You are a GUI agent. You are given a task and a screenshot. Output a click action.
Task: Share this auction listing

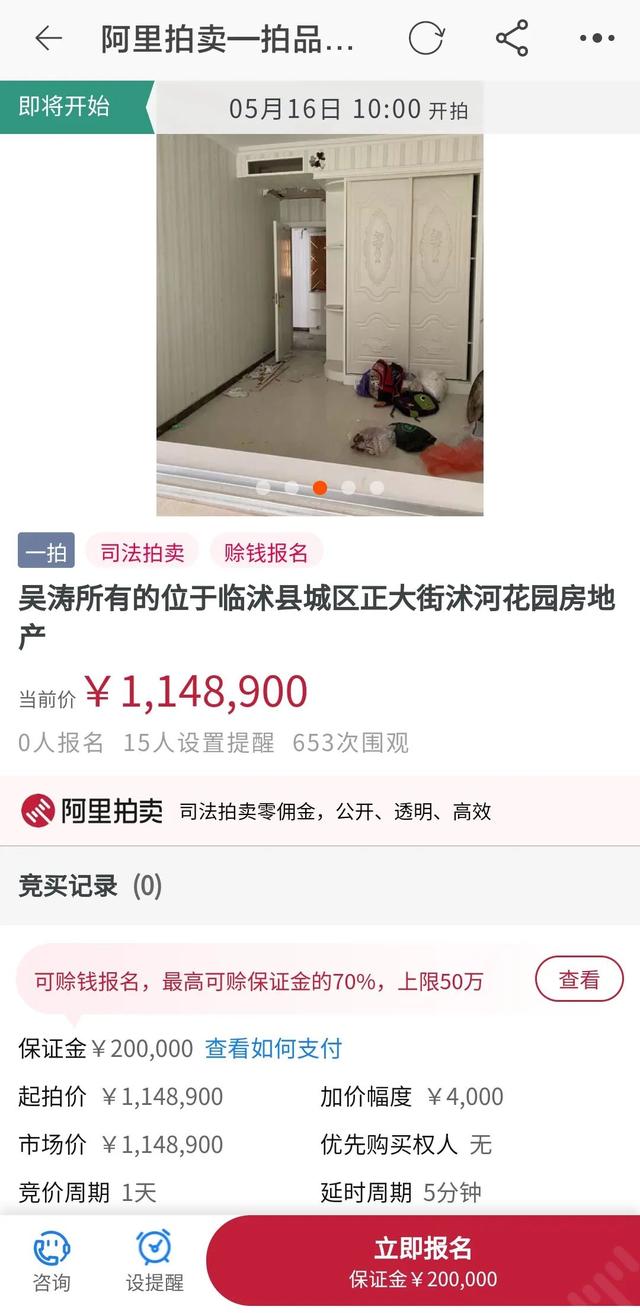[x=512, y=39]
